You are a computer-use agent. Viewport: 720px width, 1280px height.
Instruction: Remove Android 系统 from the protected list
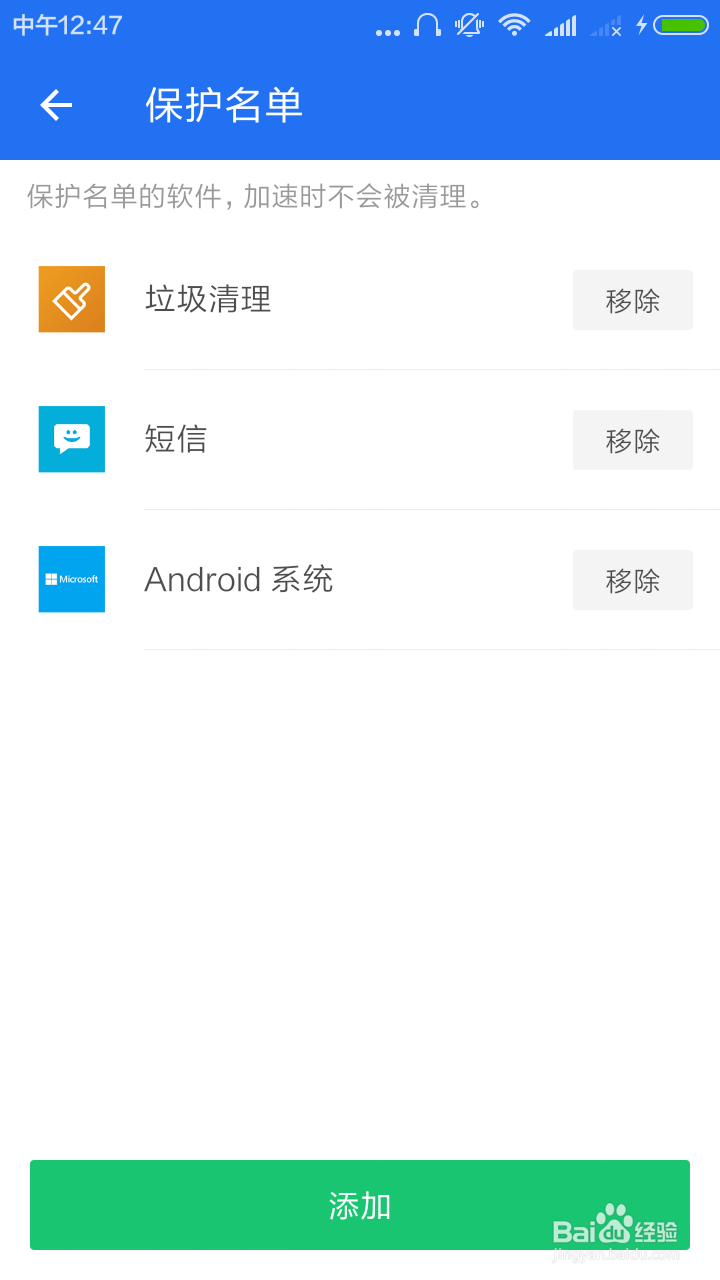click(632, 579)
